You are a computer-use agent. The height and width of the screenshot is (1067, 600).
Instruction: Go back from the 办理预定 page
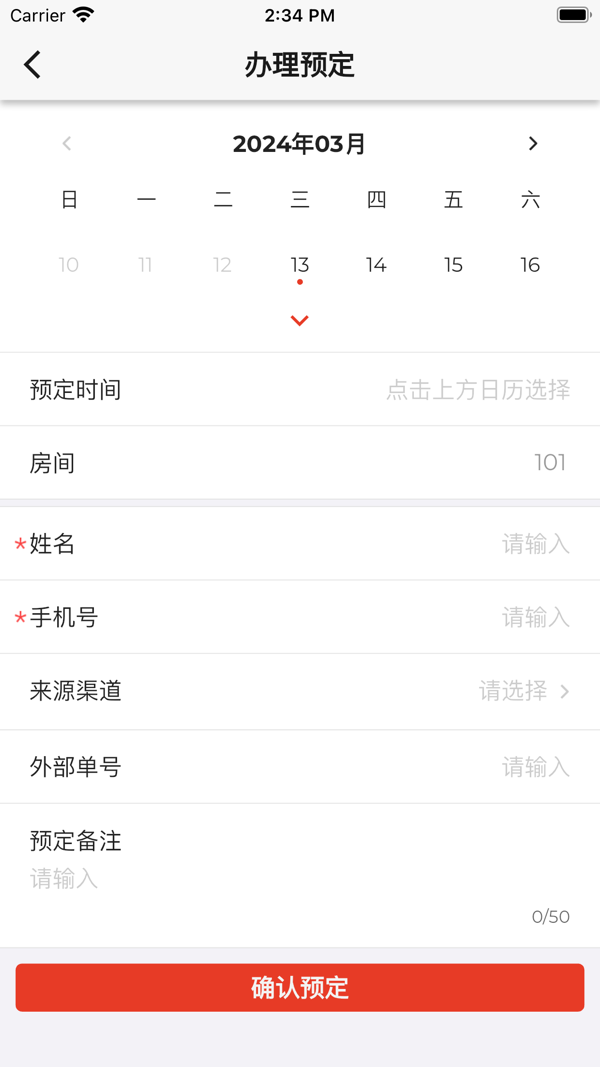click(x=32, y=65)
